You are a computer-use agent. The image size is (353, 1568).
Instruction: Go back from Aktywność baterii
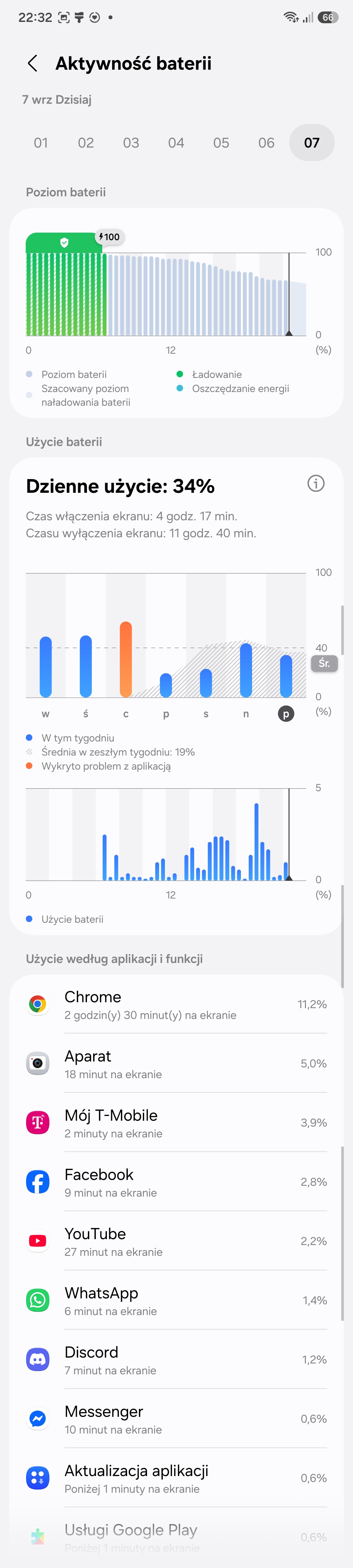[x=33, y=63]
